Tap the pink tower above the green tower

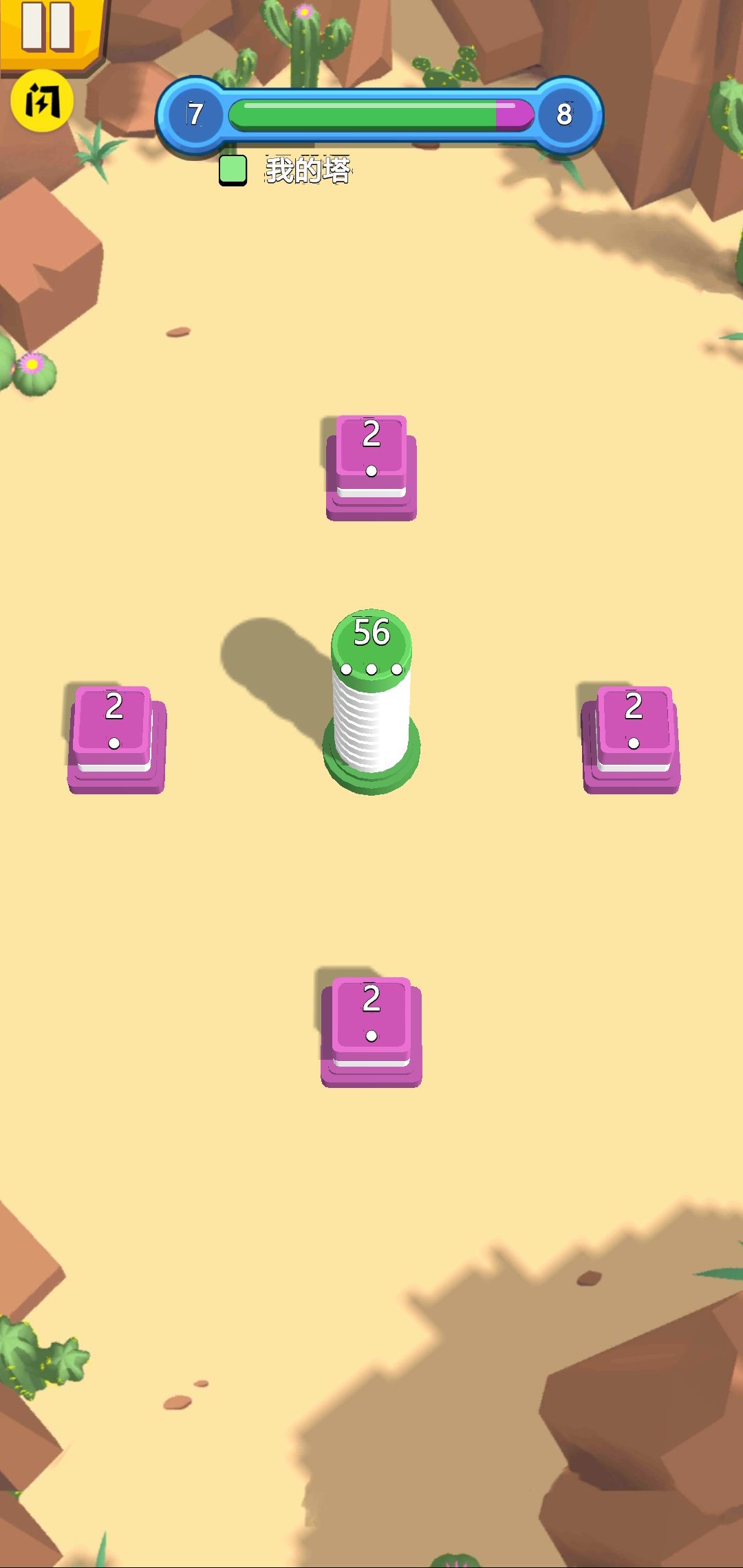pyautogui.click(x=371, y=468)
